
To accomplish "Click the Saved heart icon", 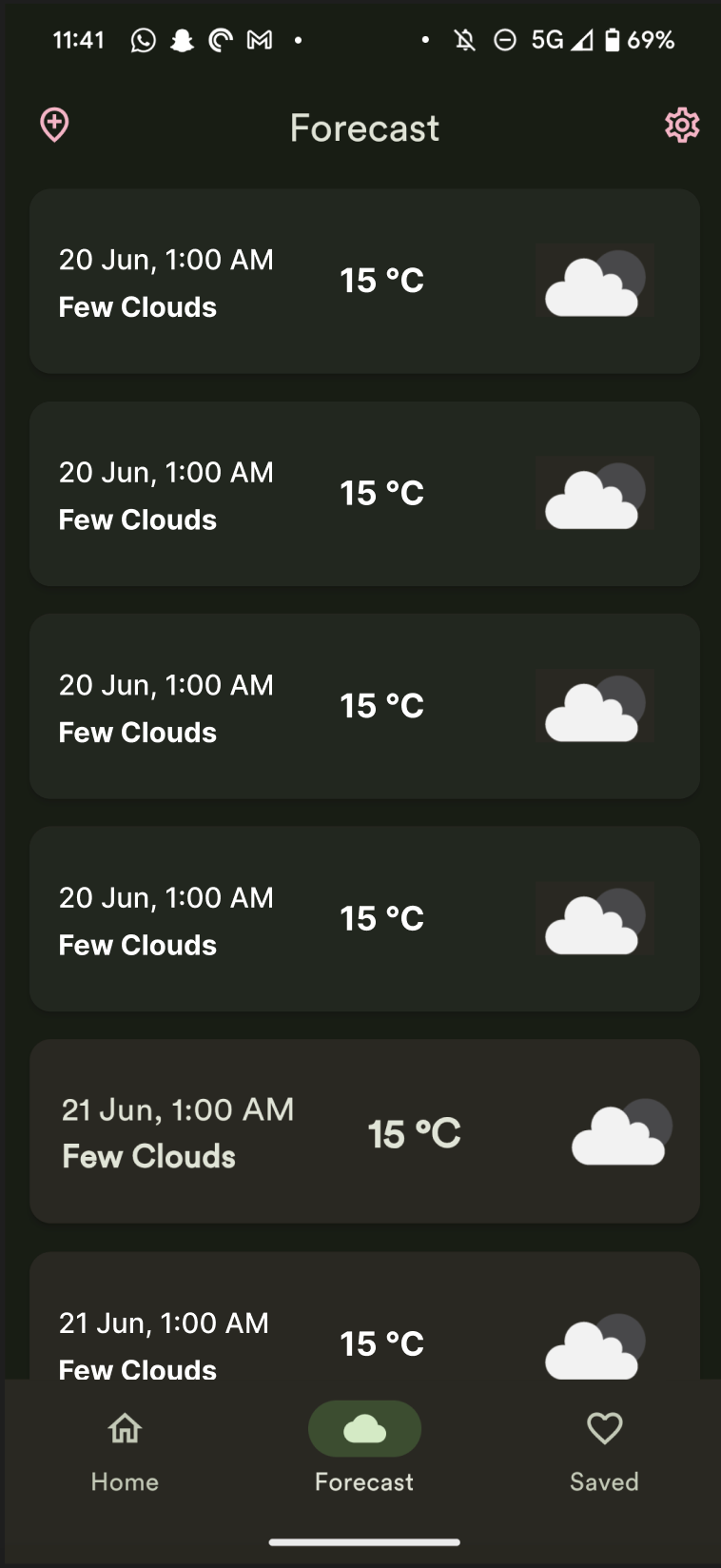I will tap(604, 1428).
